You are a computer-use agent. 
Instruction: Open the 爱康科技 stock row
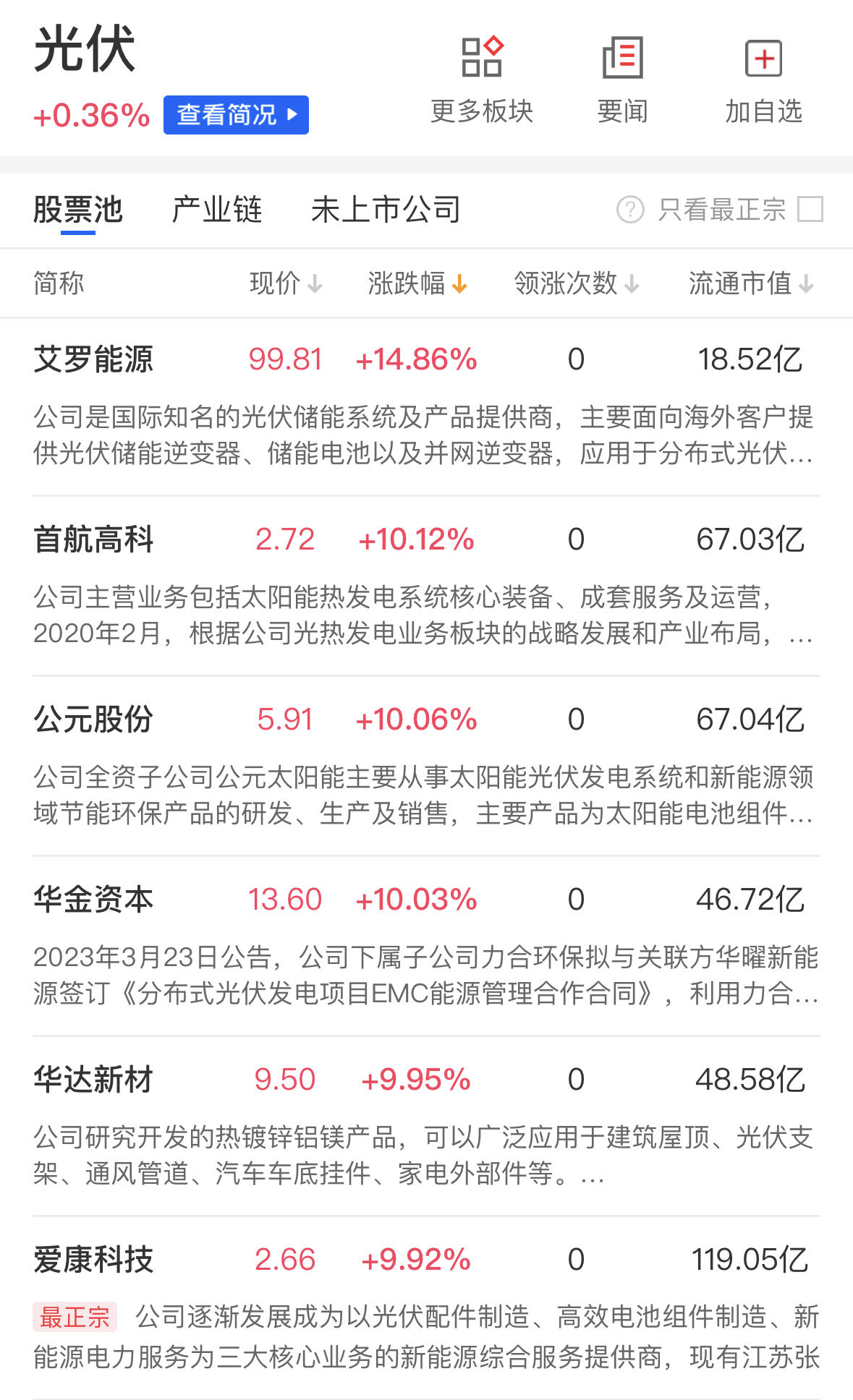point(94,1260)
